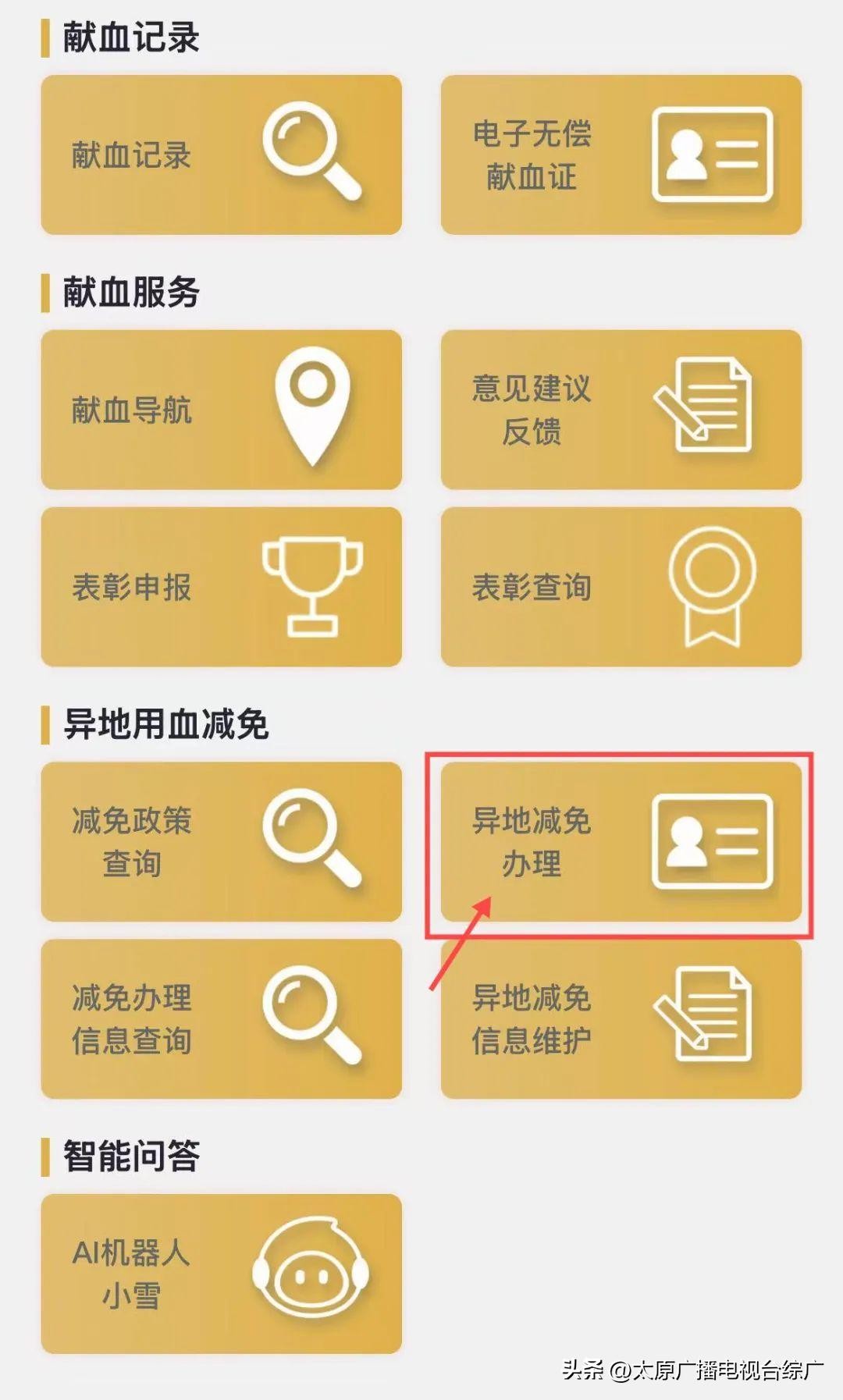
Task: Open 异地减免信息维护
Action: click(x=621, y=1018)
